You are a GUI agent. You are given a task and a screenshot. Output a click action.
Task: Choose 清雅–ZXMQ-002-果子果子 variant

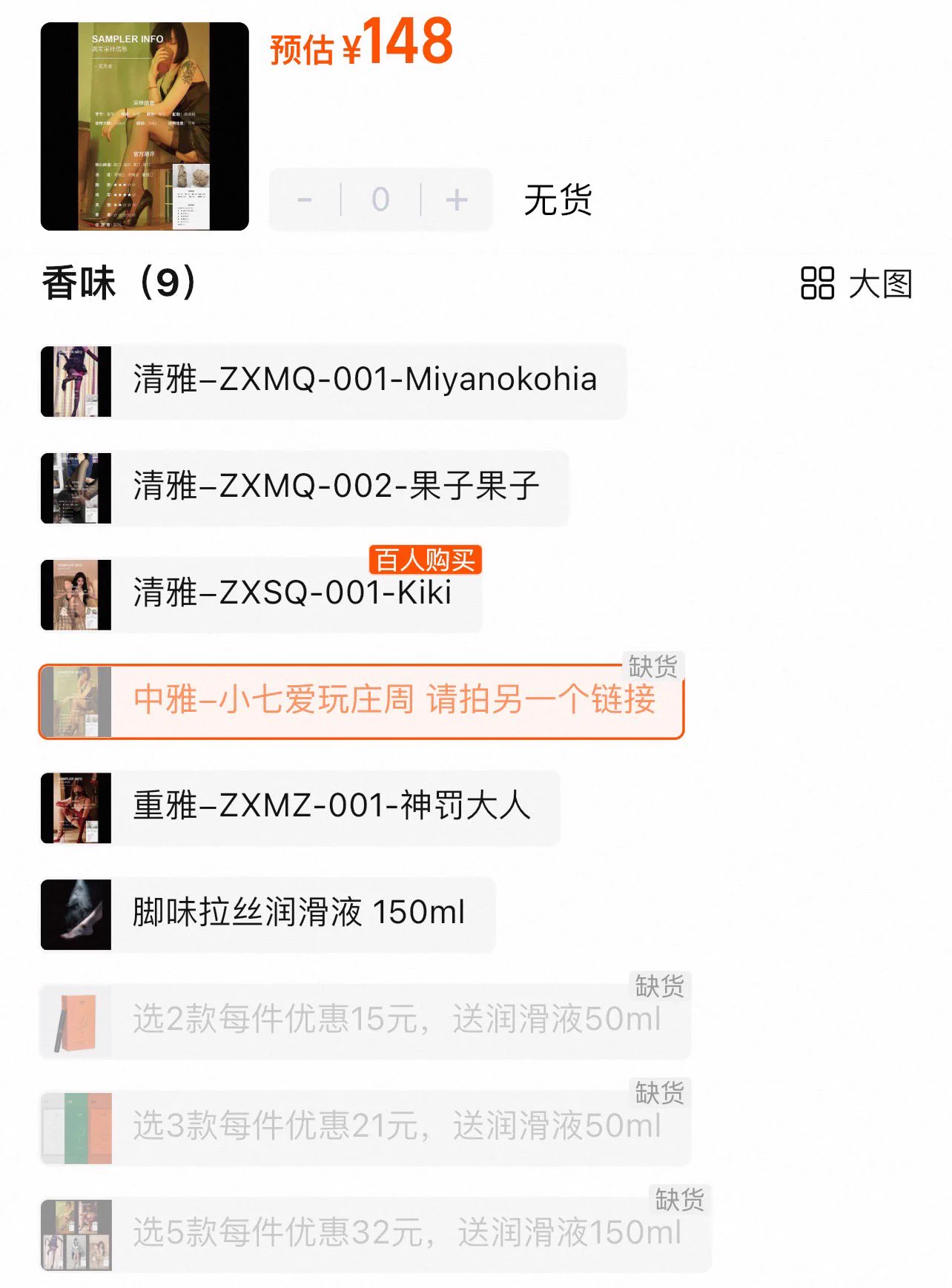tap(305, 488)
